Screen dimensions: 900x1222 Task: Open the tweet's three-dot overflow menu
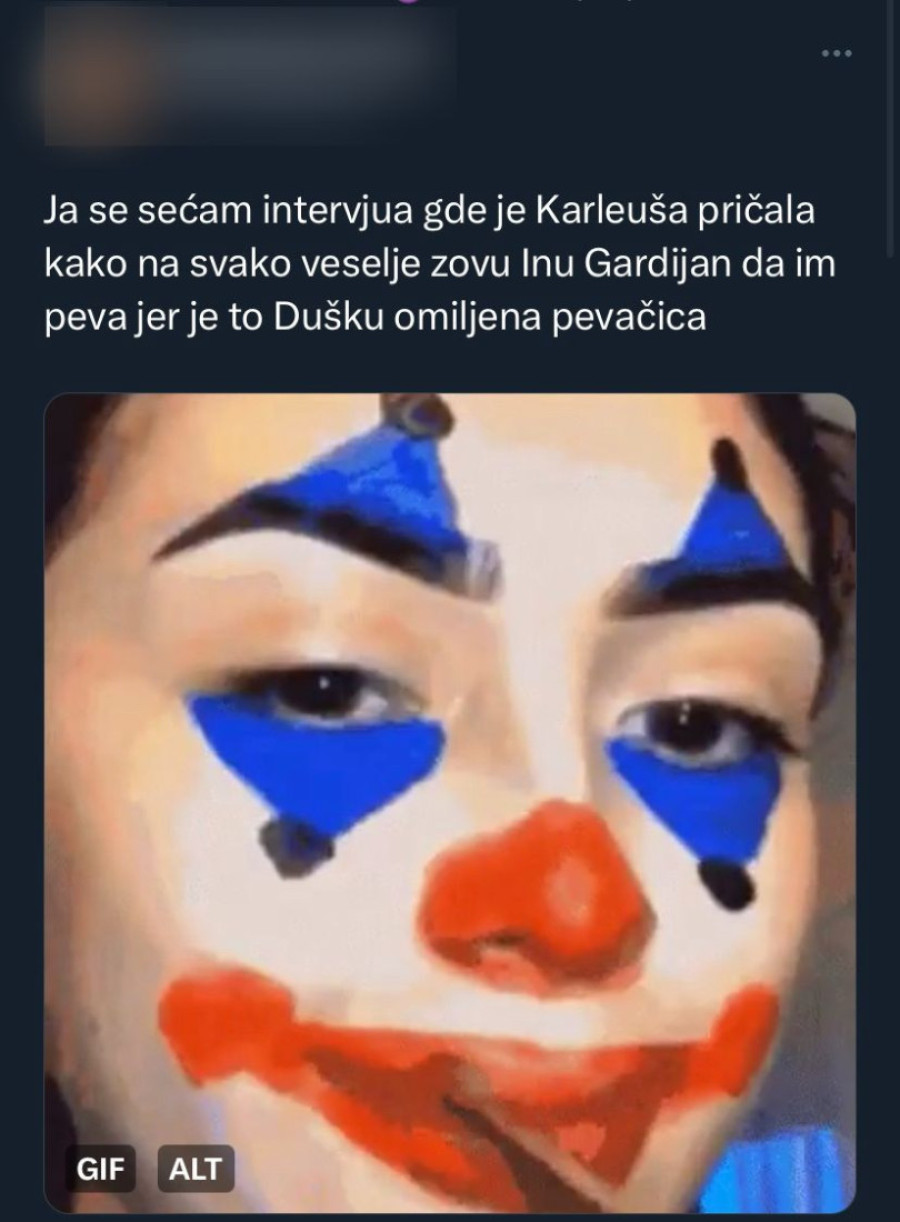point(836,52)
